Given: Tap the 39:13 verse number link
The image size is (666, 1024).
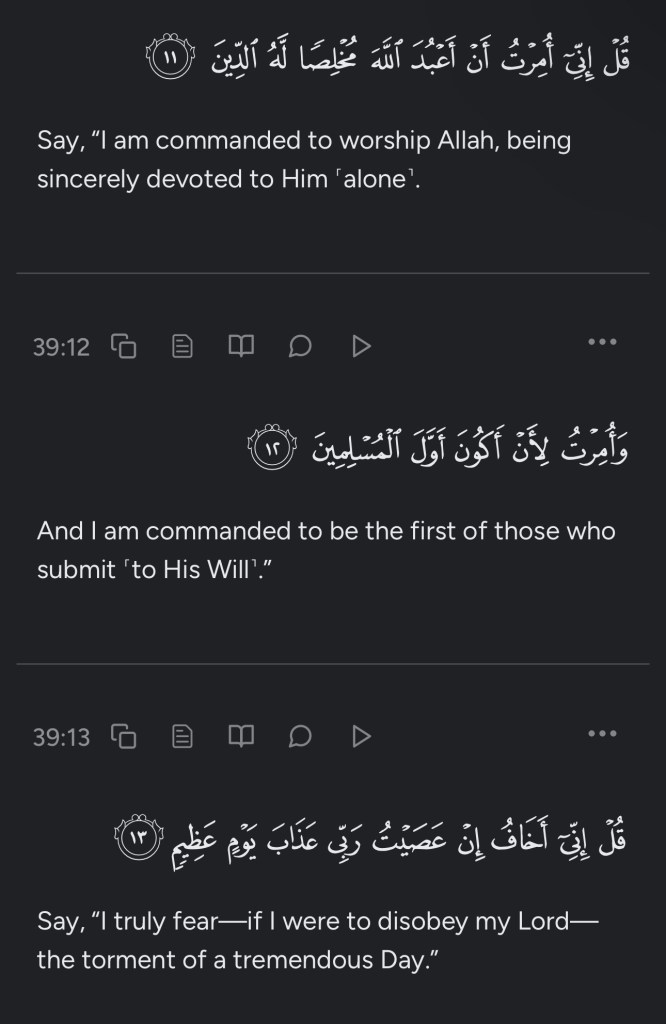Looking at the screenshot, I should pos(61,737).
